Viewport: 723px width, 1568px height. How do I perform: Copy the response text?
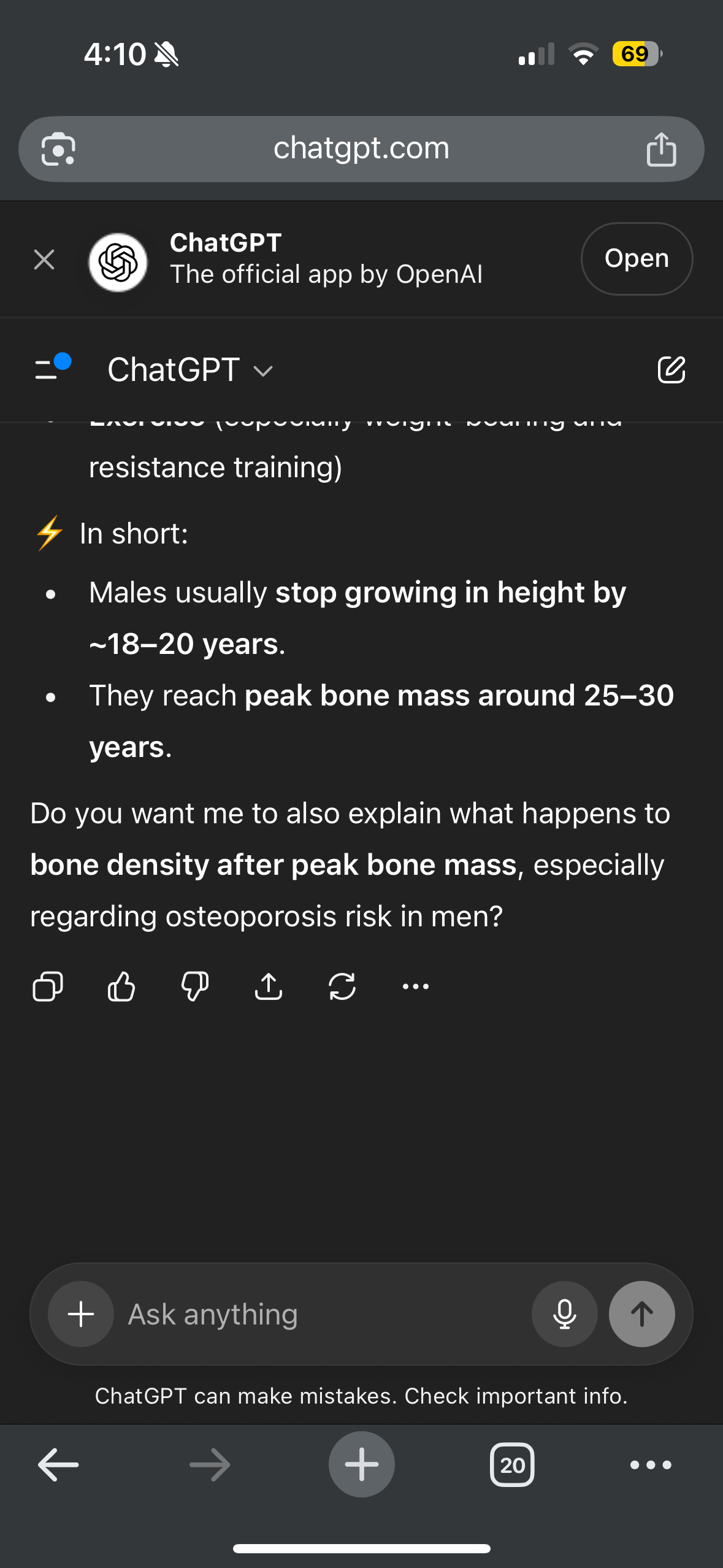48,986
